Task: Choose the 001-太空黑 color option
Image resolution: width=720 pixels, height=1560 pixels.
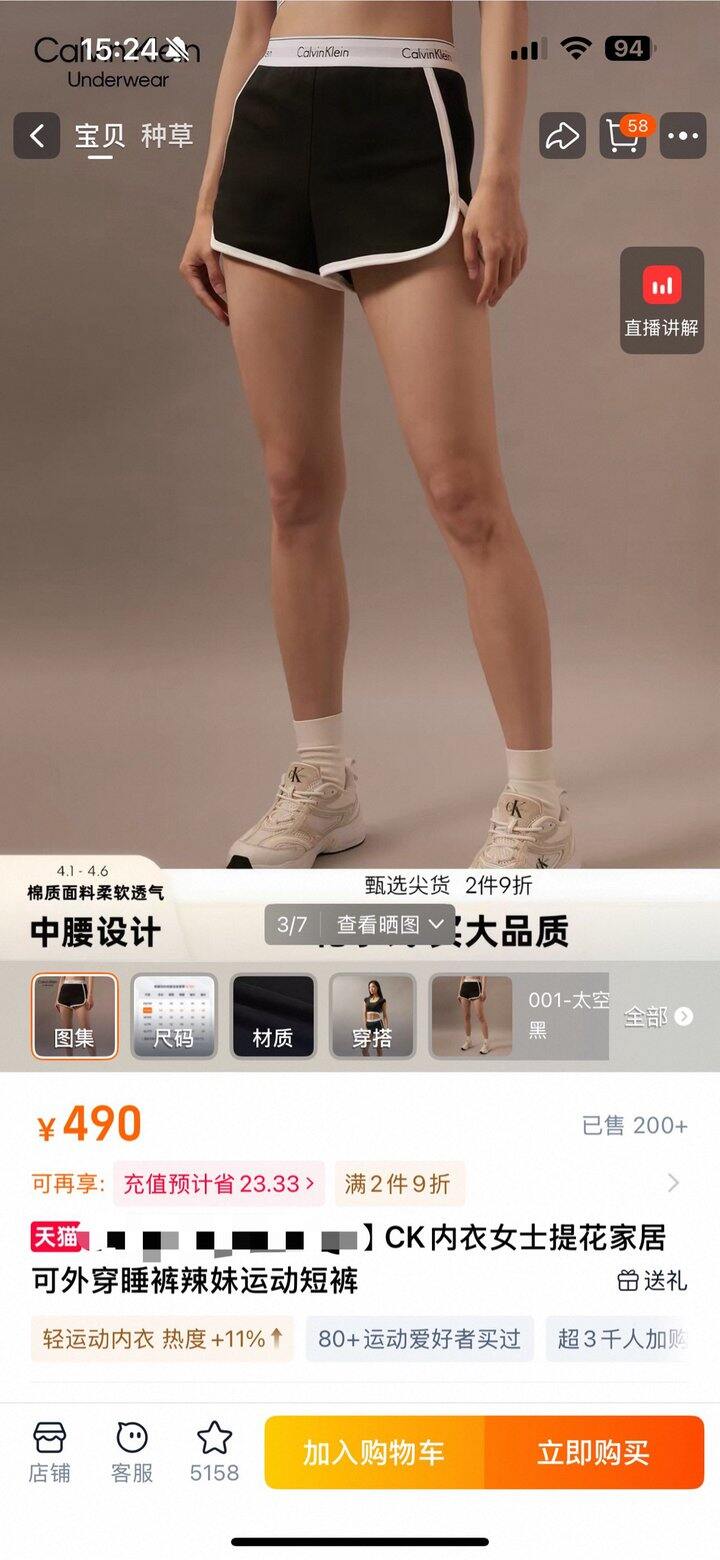Action: click(x=520, y=1016)
